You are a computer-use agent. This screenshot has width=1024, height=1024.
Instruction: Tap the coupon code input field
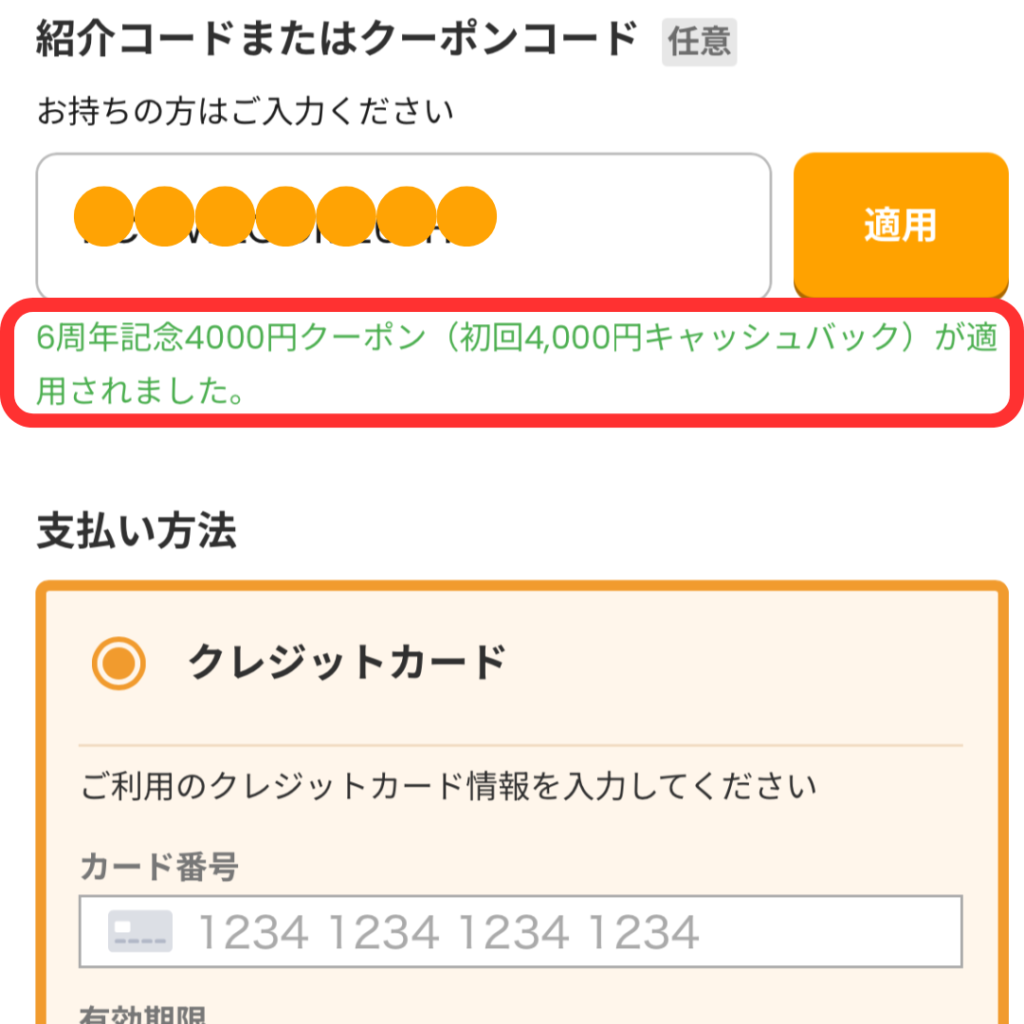[x=403, y=226]
